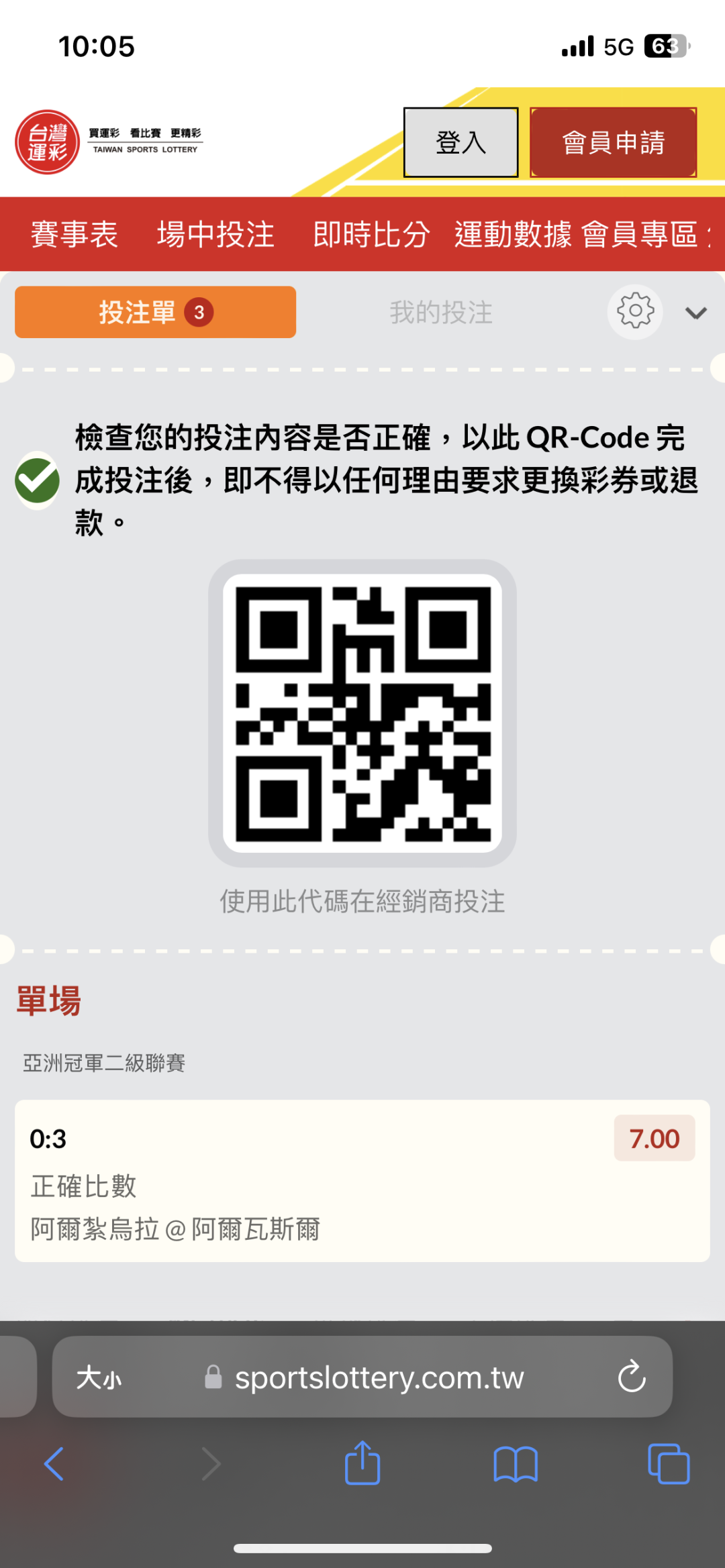This screenshot has width=725, height=1568.
Task: Edit the sportslottery.com.tw address bar
Action: coord(362,1377)
